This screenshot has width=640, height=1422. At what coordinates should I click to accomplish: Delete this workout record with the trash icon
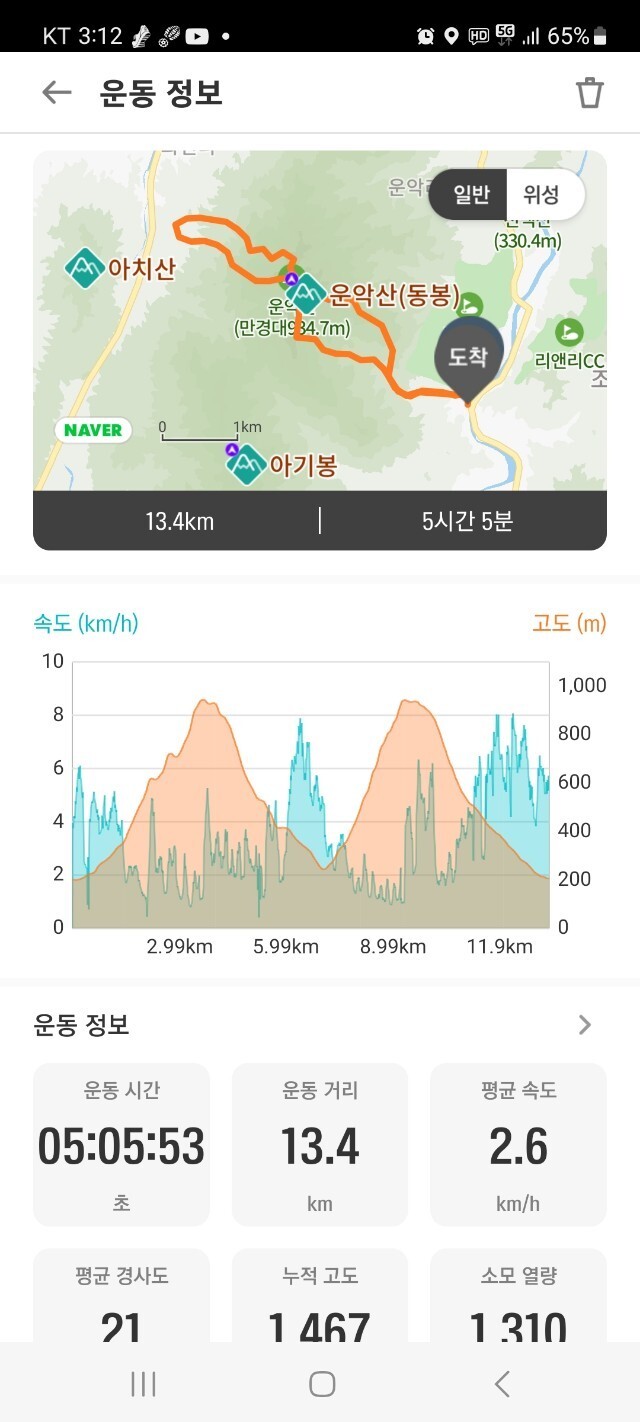(590, 92)
